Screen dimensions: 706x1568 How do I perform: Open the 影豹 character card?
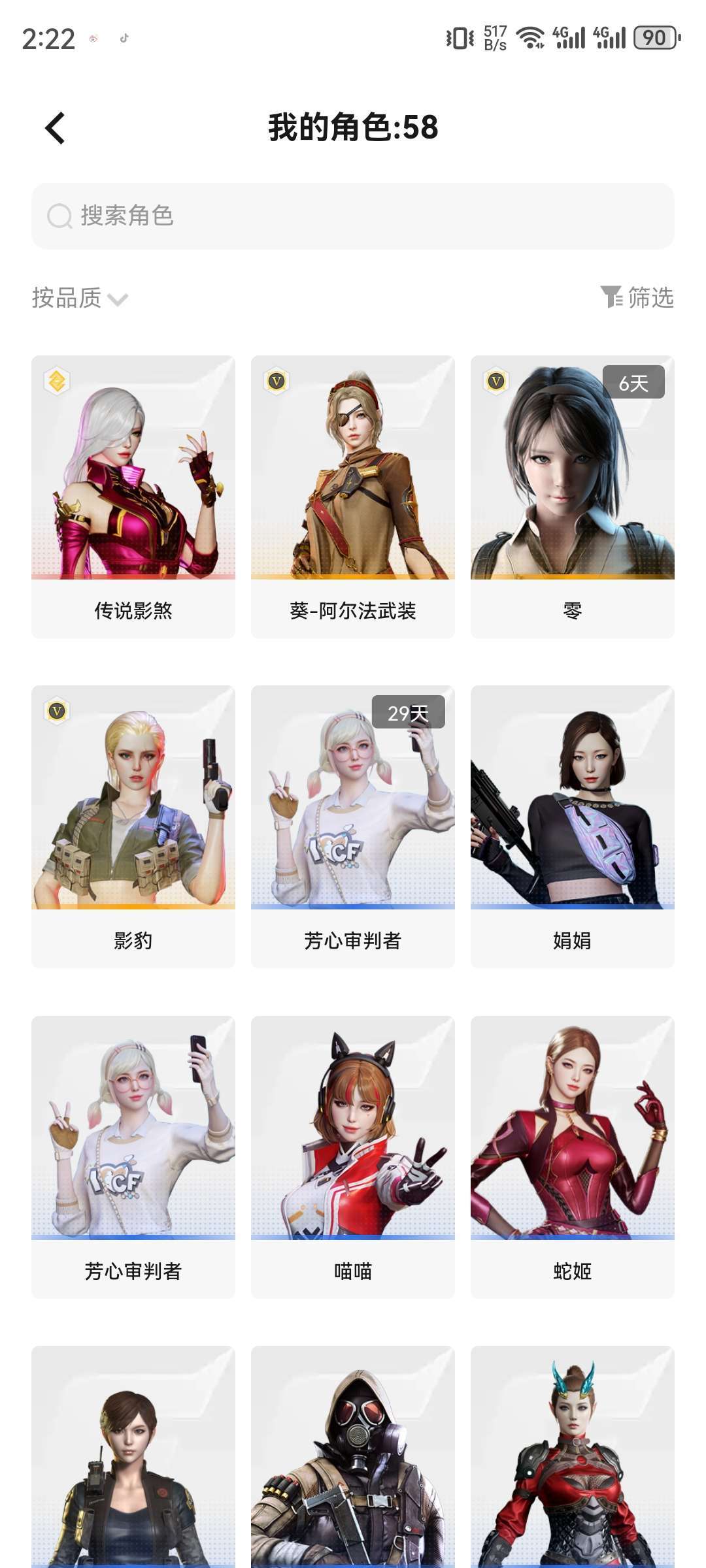(133, 826)
